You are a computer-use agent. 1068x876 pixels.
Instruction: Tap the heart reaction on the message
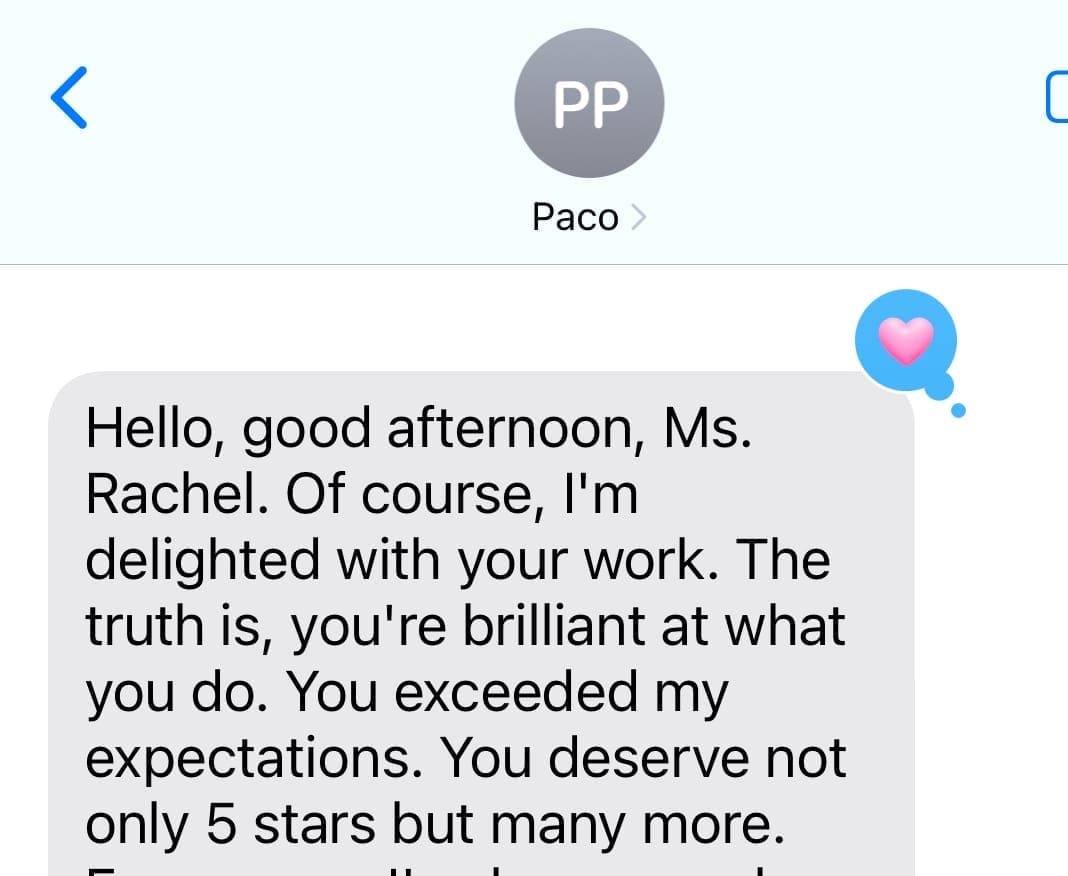click(906, 342)
